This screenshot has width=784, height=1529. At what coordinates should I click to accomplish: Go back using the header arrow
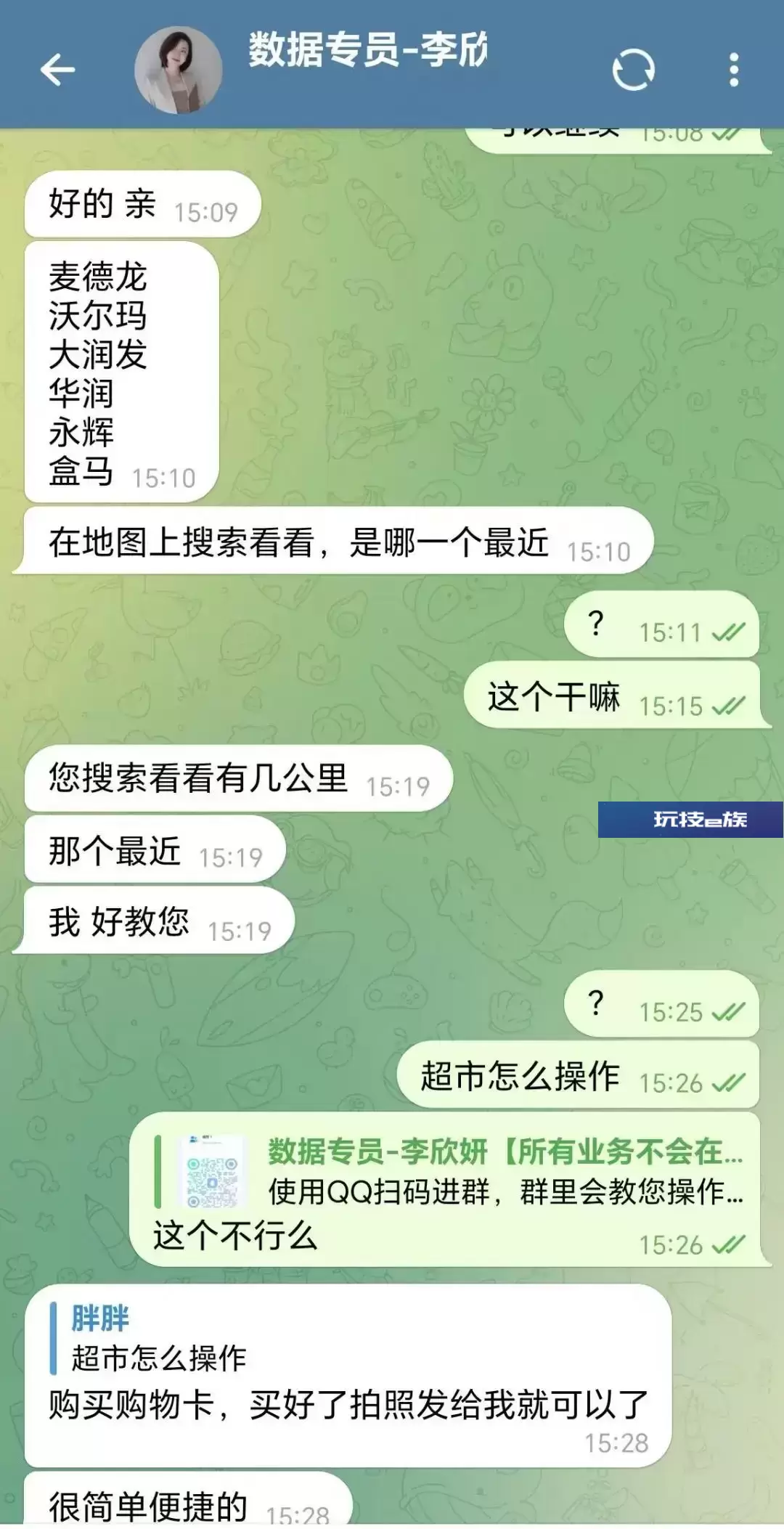pyautogui.click(x=57, y=70)
